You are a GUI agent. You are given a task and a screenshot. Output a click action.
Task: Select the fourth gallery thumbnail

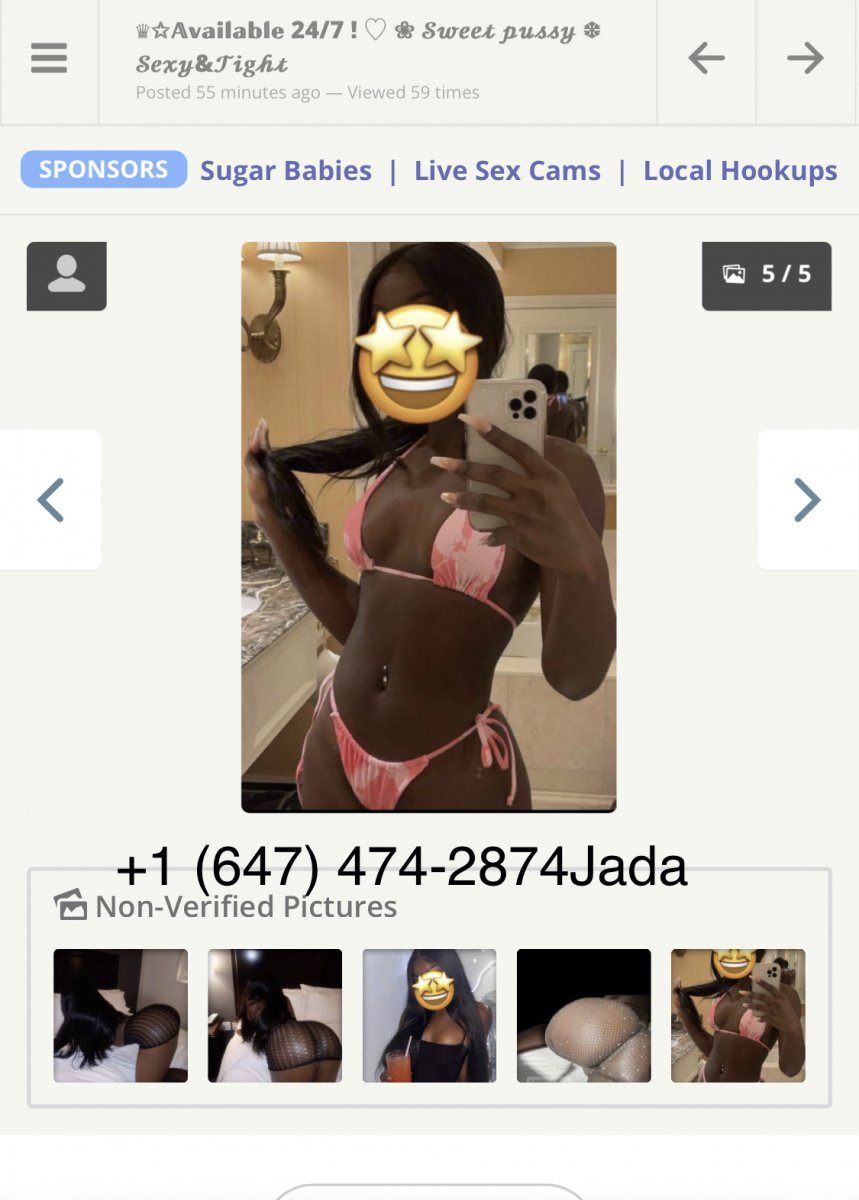[584, 1015]
